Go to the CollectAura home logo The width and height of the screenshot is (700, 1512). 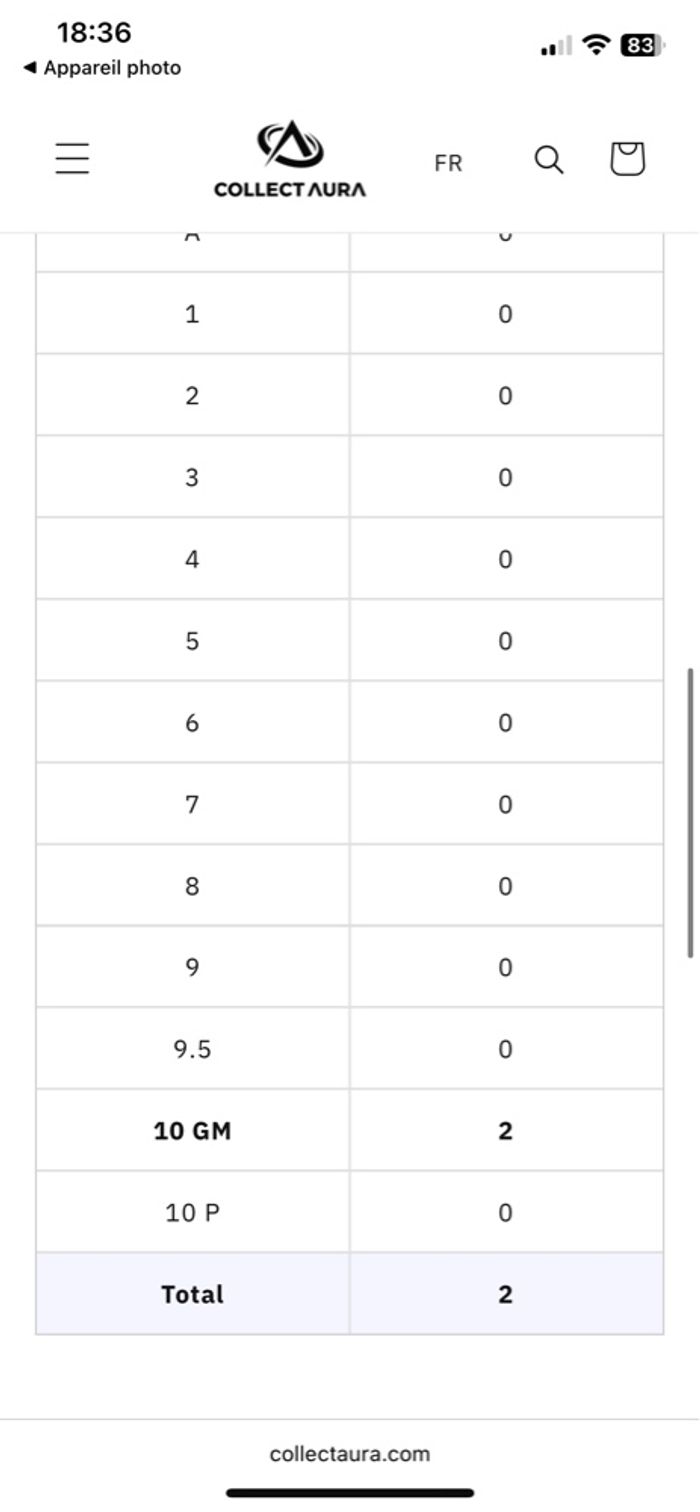(x=290, y=160)
